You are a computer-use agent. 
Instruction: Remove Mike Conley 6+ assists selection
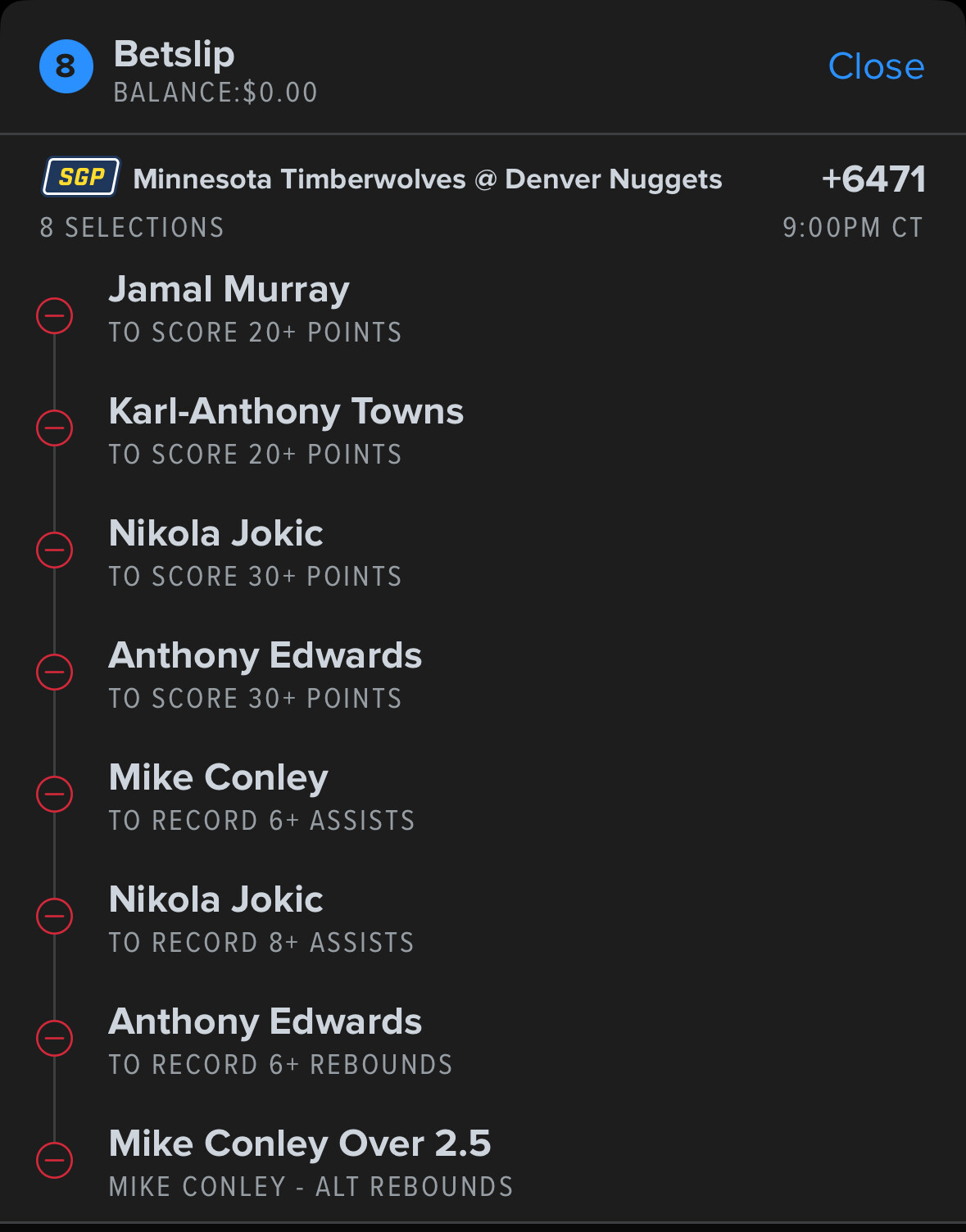[55, 794]
